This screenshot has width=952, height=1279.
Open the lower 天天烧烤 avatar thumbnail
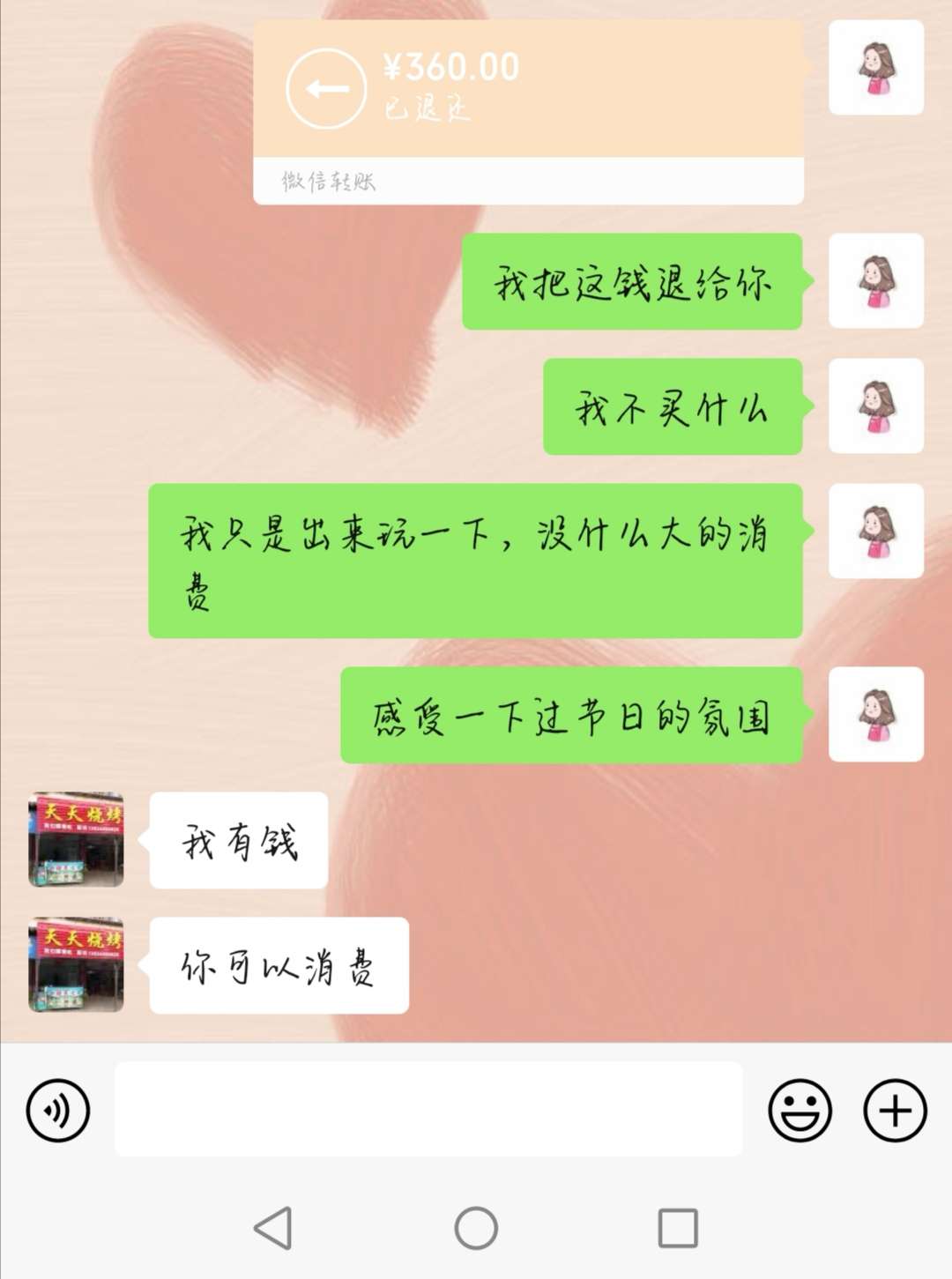(x=75, y=965)
